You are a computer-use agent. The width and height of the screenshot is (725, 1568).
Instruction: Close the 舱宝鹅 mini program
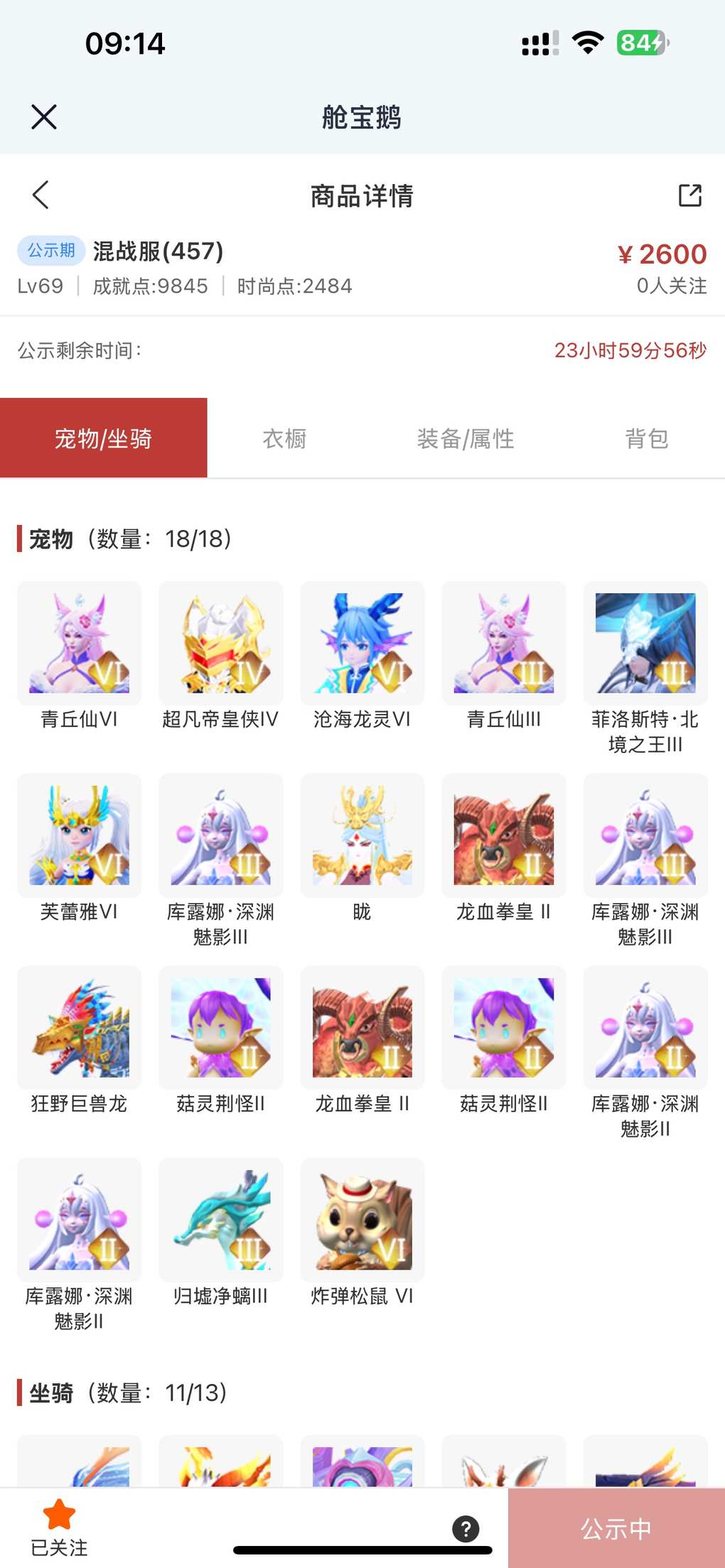click(44, 117)
